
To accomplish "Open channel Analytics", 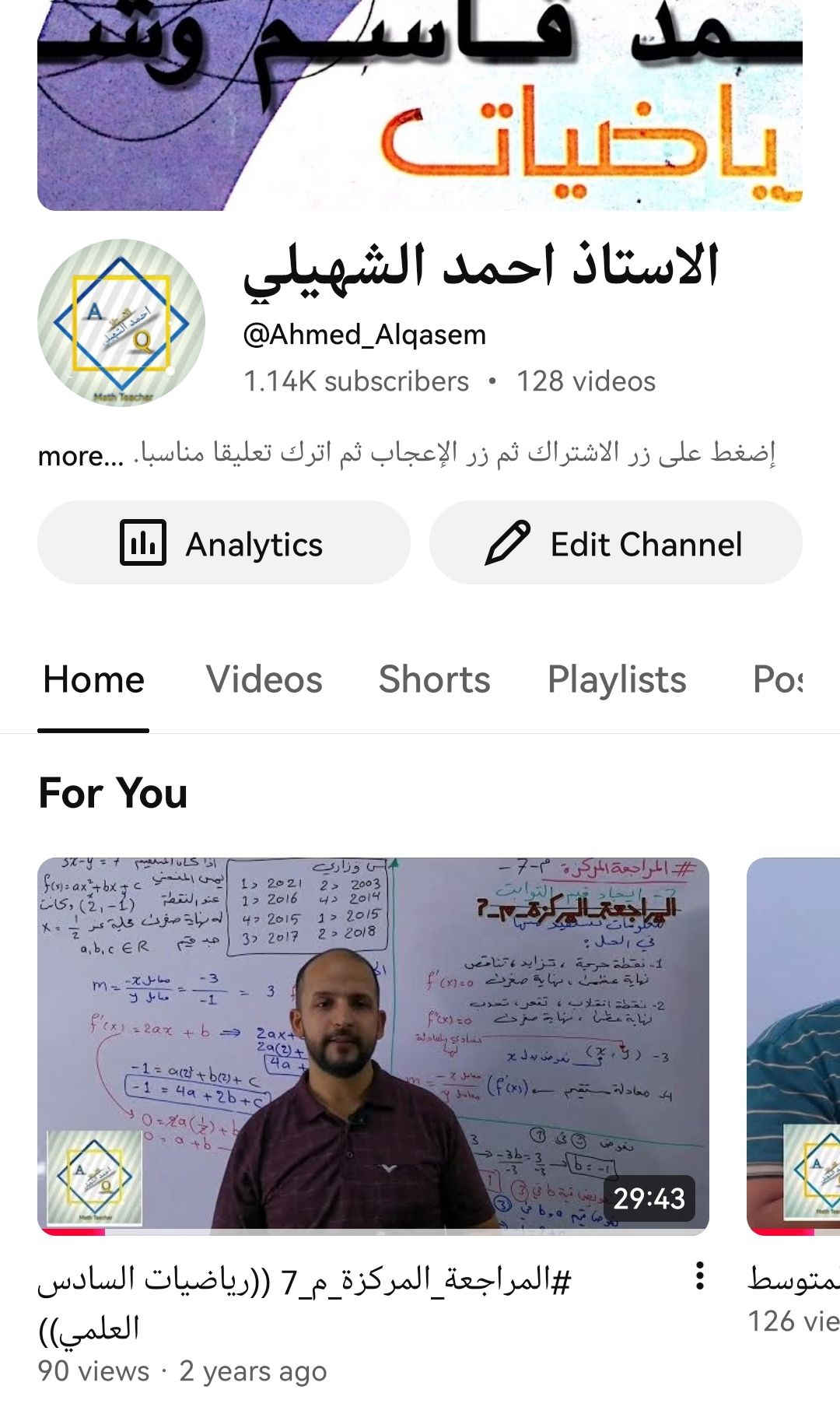I will point(223,543).
